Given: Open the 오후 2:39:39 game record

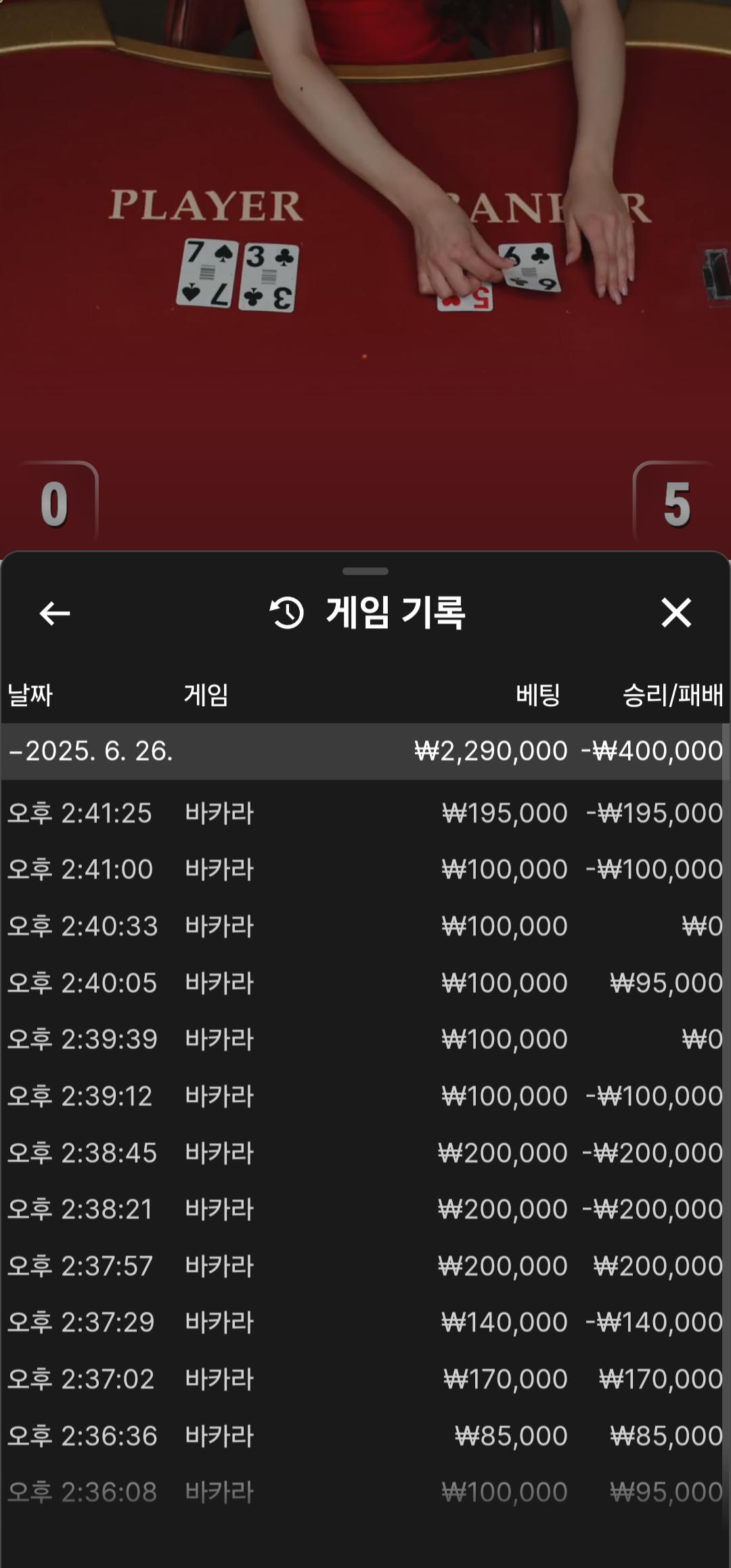Looking at the screenshot, I should point(365,1039).
